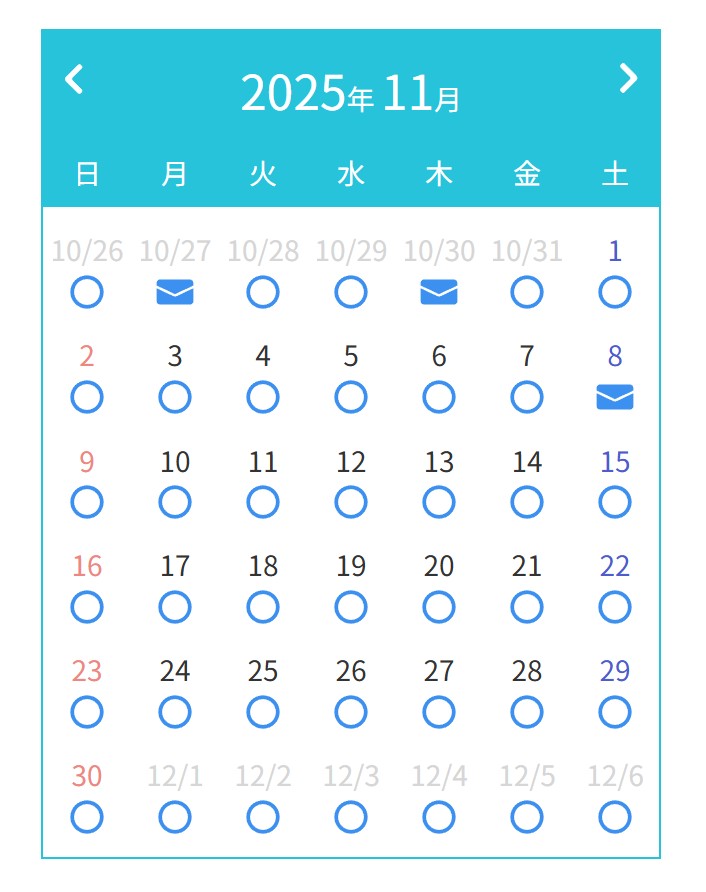Pick the circle under November 26
This screenshot has width=706, height=892.
(x=351, y=712)
